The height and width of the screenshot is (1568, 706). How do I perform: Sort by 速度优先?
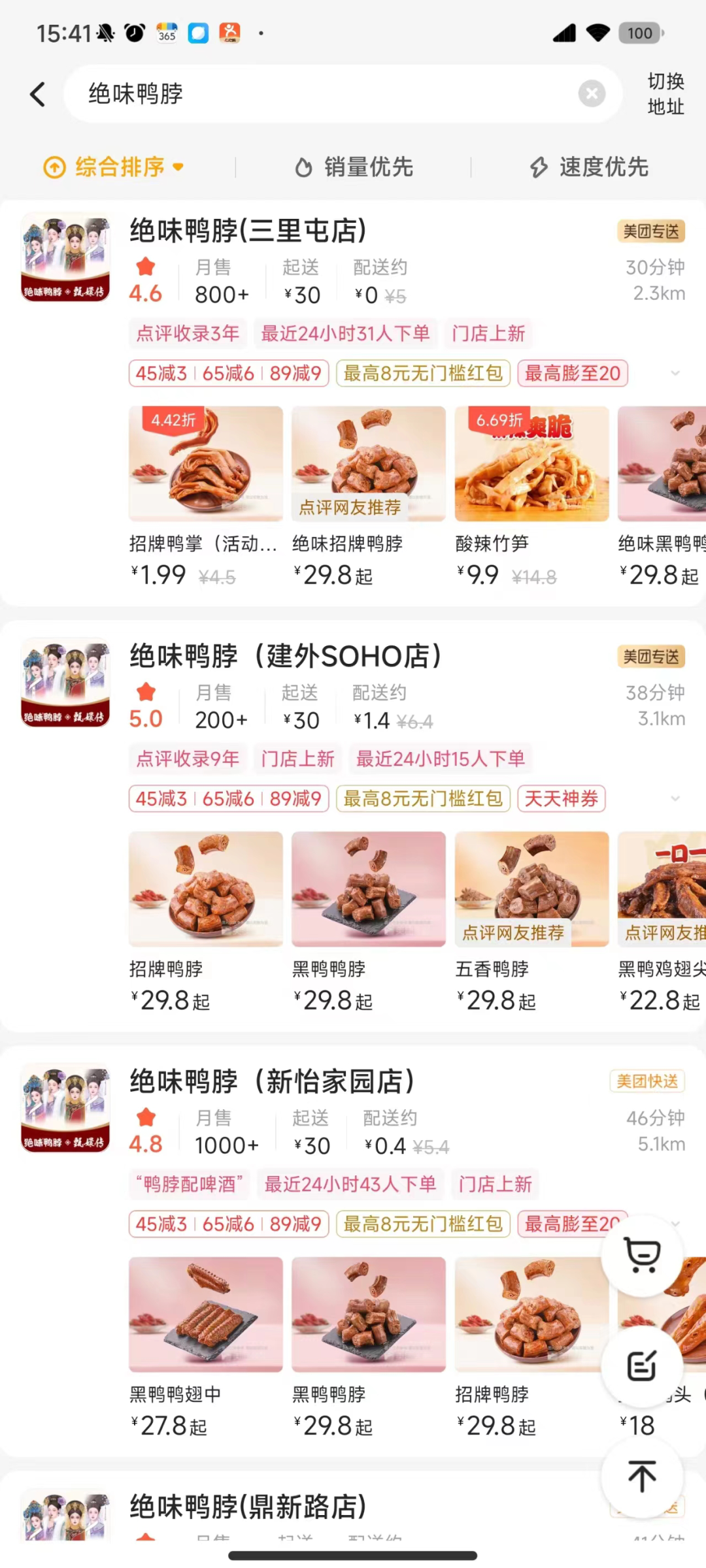588,167
